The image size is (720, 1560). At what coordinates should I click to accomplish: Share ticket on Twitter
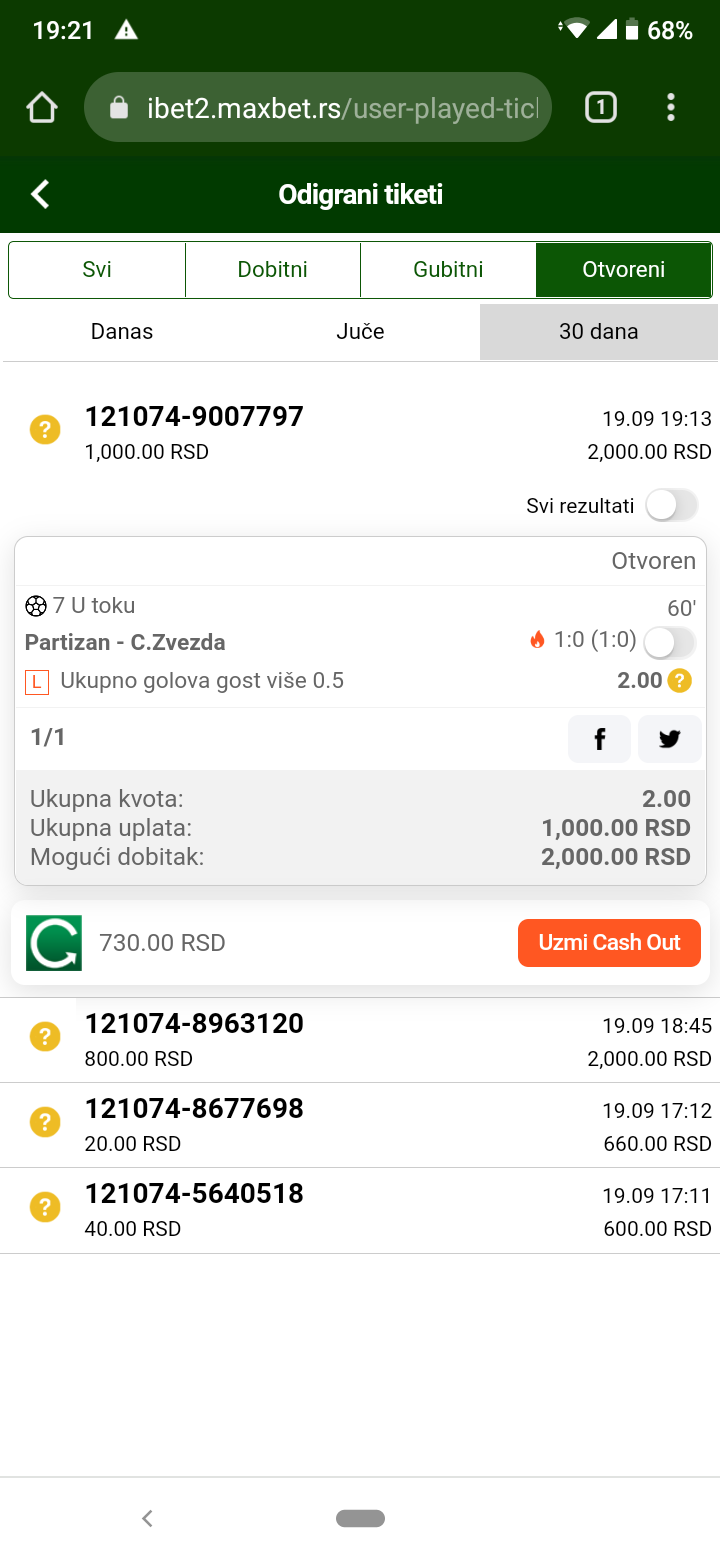point(670,739)
